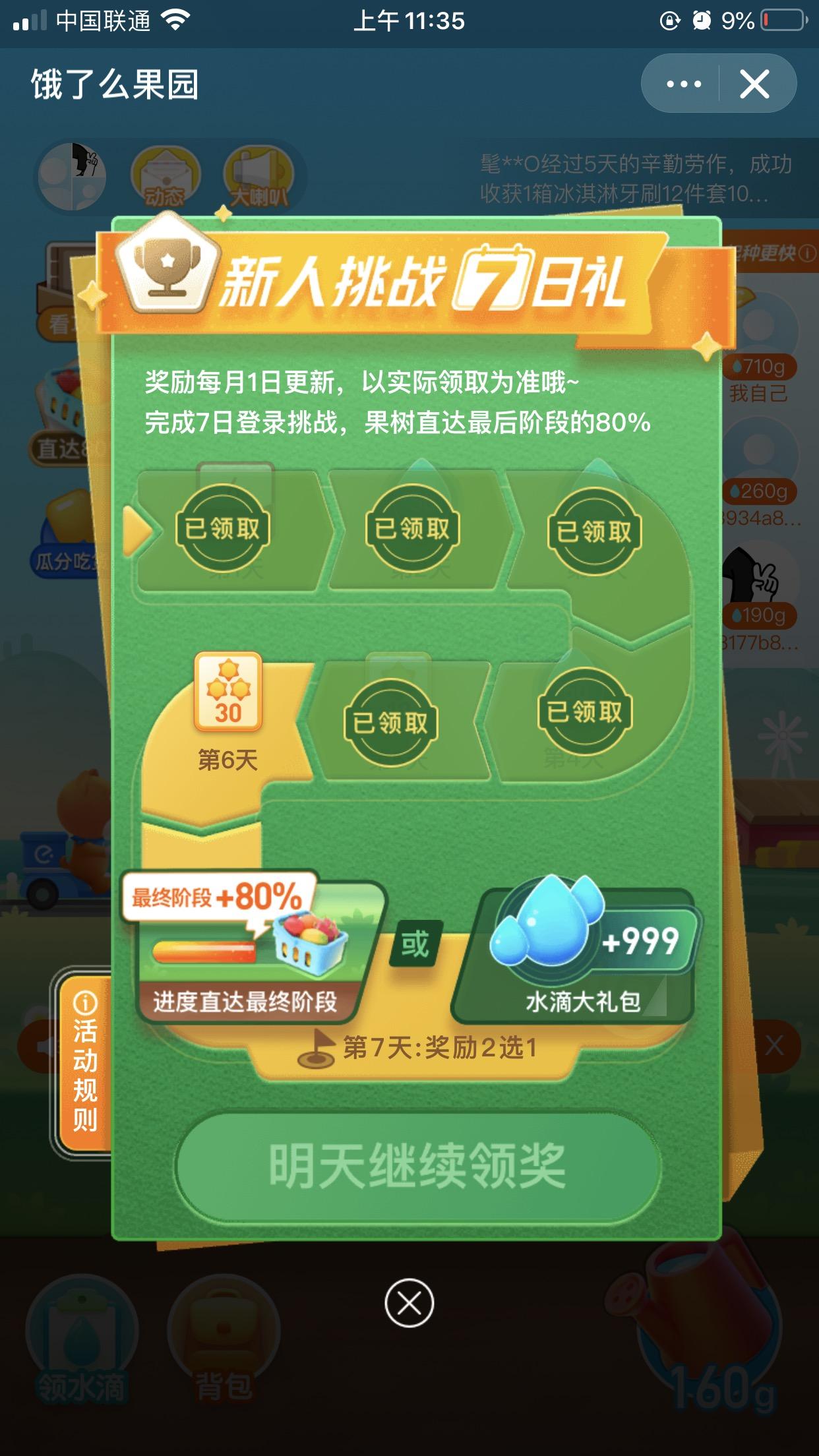Open the mini program more options menu
The image size is (819, 1456).
(x=683, y=84)
